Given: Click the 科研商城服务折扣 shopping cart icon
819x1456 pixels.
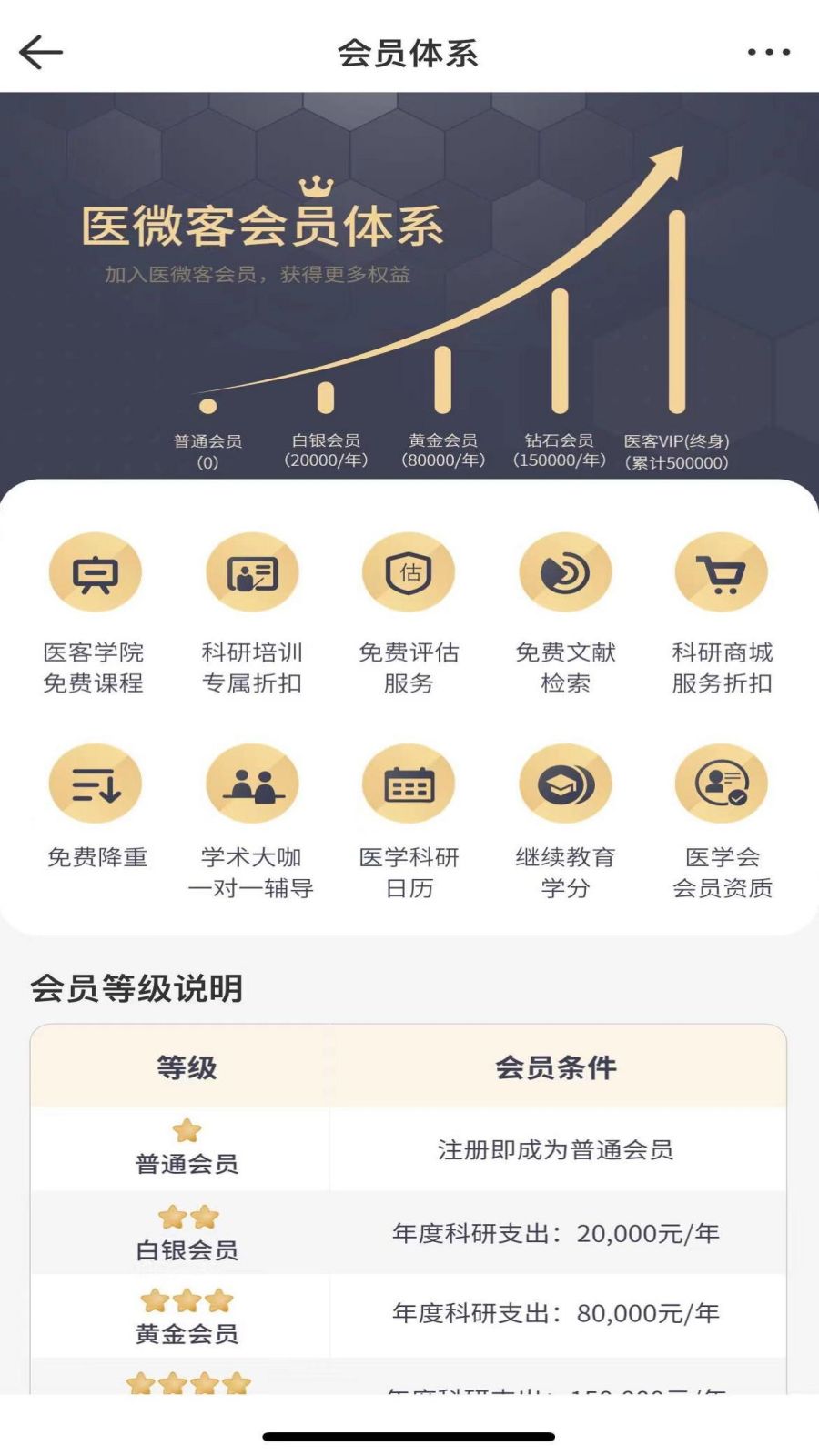Looking at the screenshot, I should click(722, 571).
